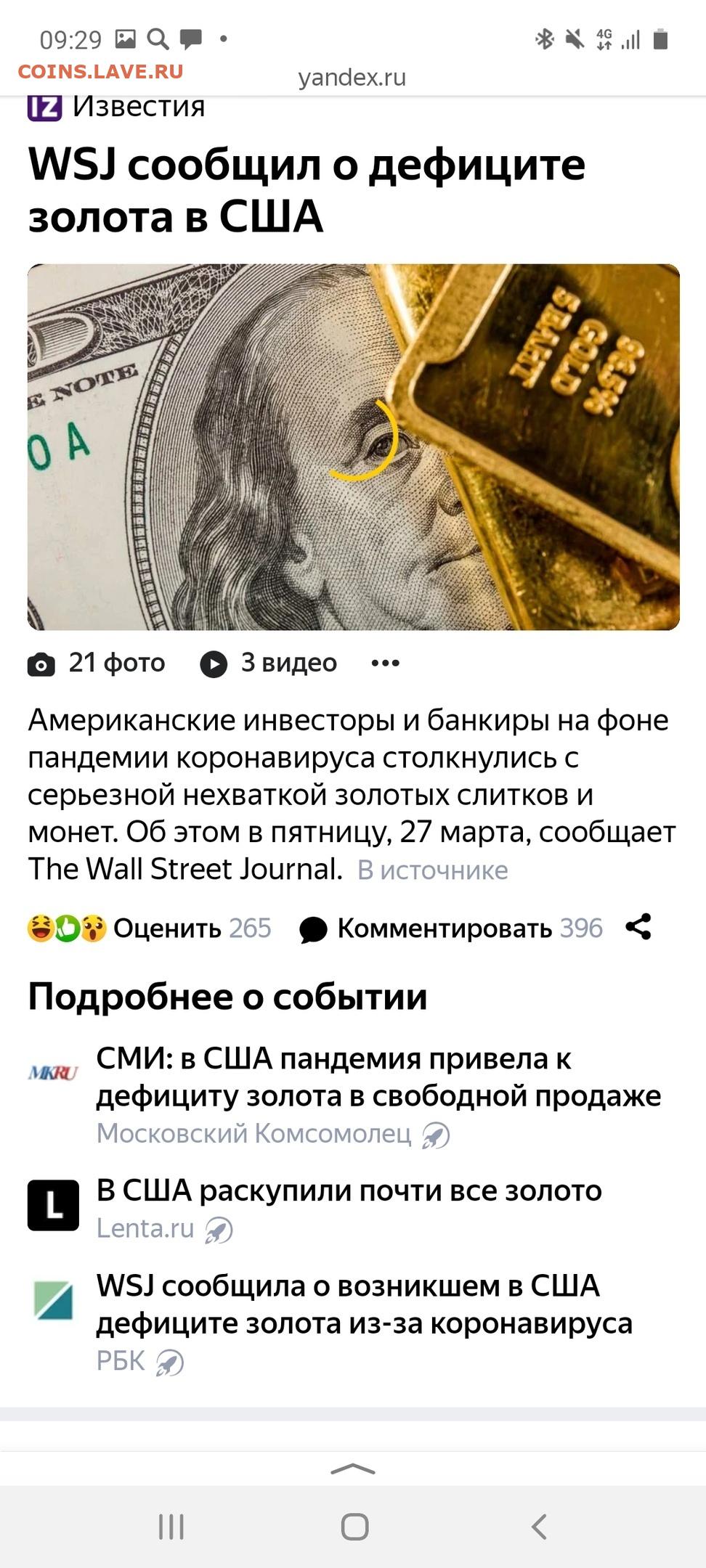Open the Известия source header
The image size is (706, 1568).
[x=116, y=107]
